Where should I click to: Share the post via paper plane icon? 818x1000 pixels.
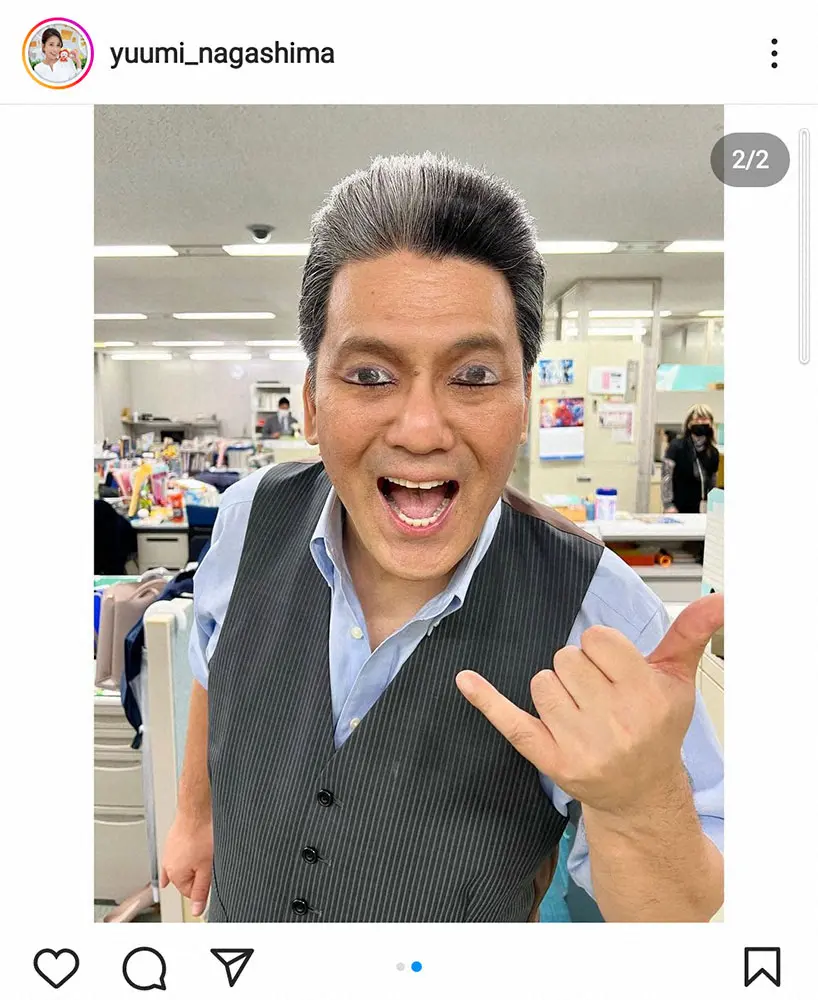click(x=232, y=966)
